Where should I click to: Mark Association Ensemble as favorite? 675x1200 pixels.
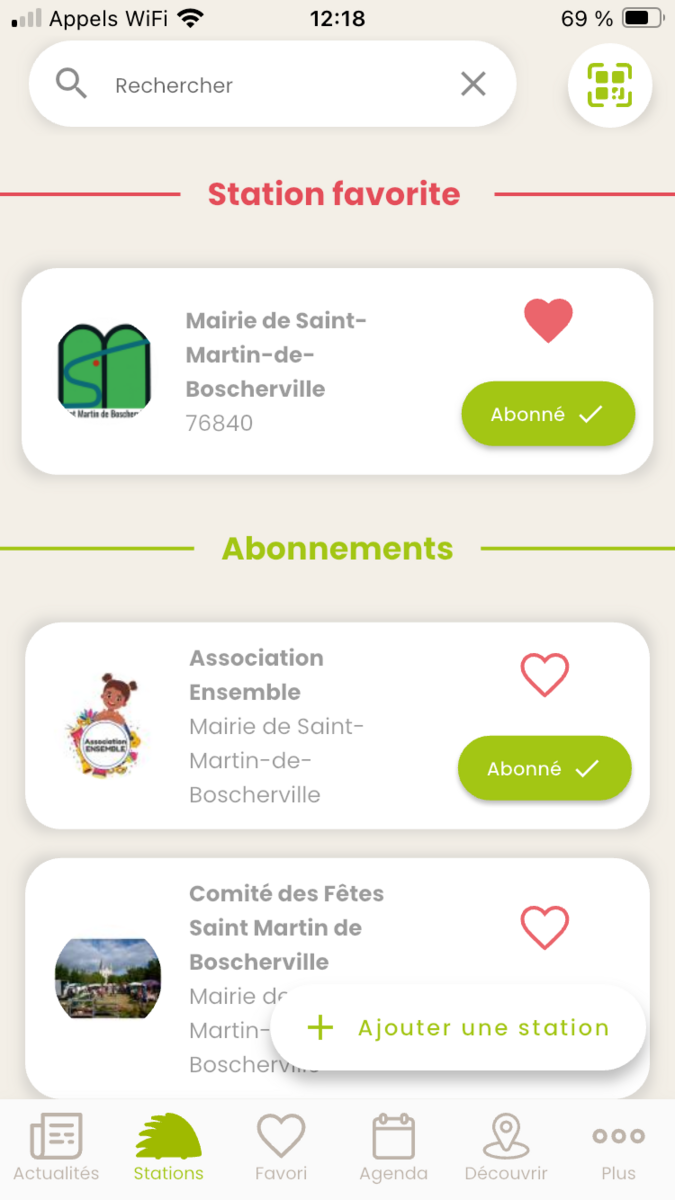click(545, 676)
